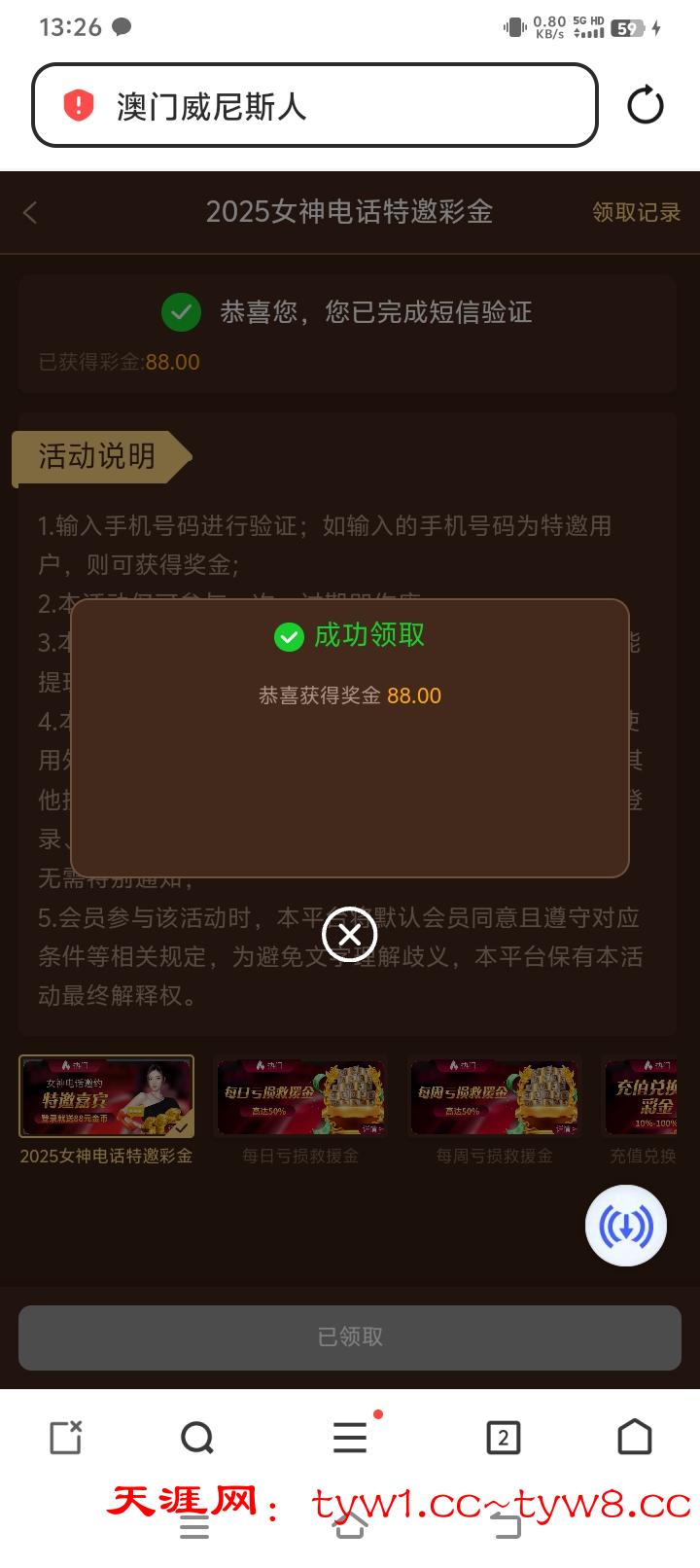Tap the 澳门威尼斯人 address bar
Image resolution: width=700 pixels, height=1568 pixels.
click(x=314, y=105)
